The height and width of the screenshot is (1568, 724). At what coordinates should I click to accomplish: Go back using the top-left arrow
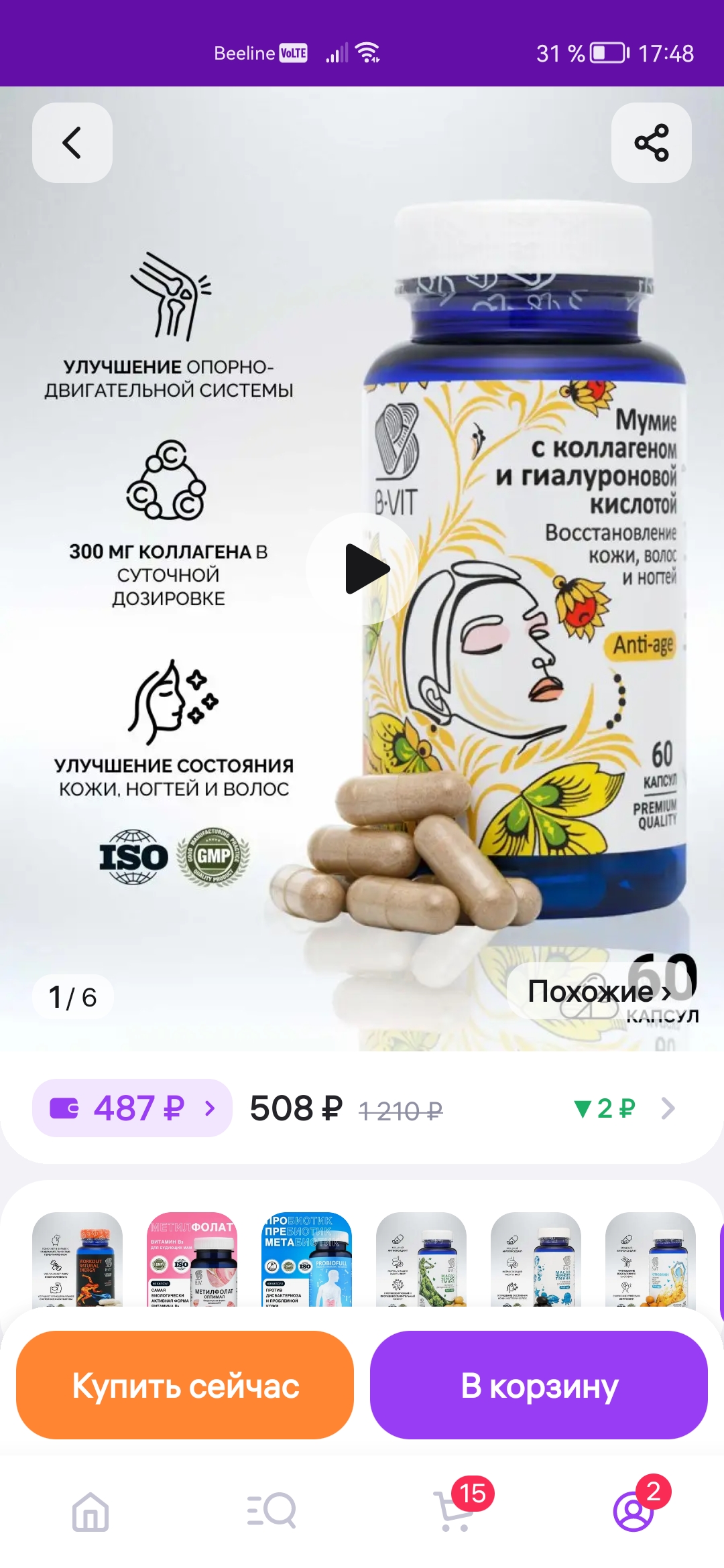click(72, 143)
